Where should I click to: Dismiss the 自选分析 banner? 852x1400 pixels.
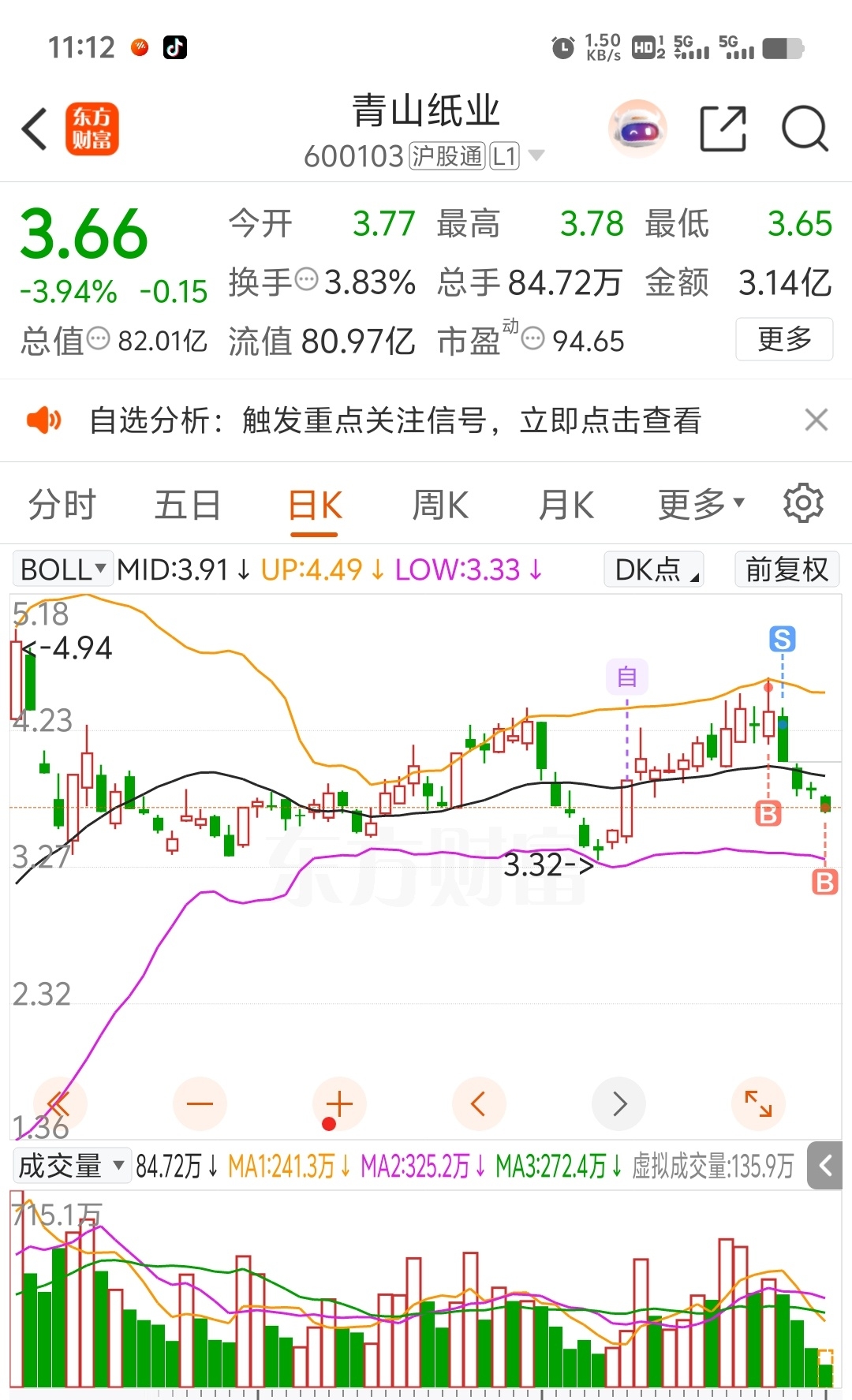816,420
